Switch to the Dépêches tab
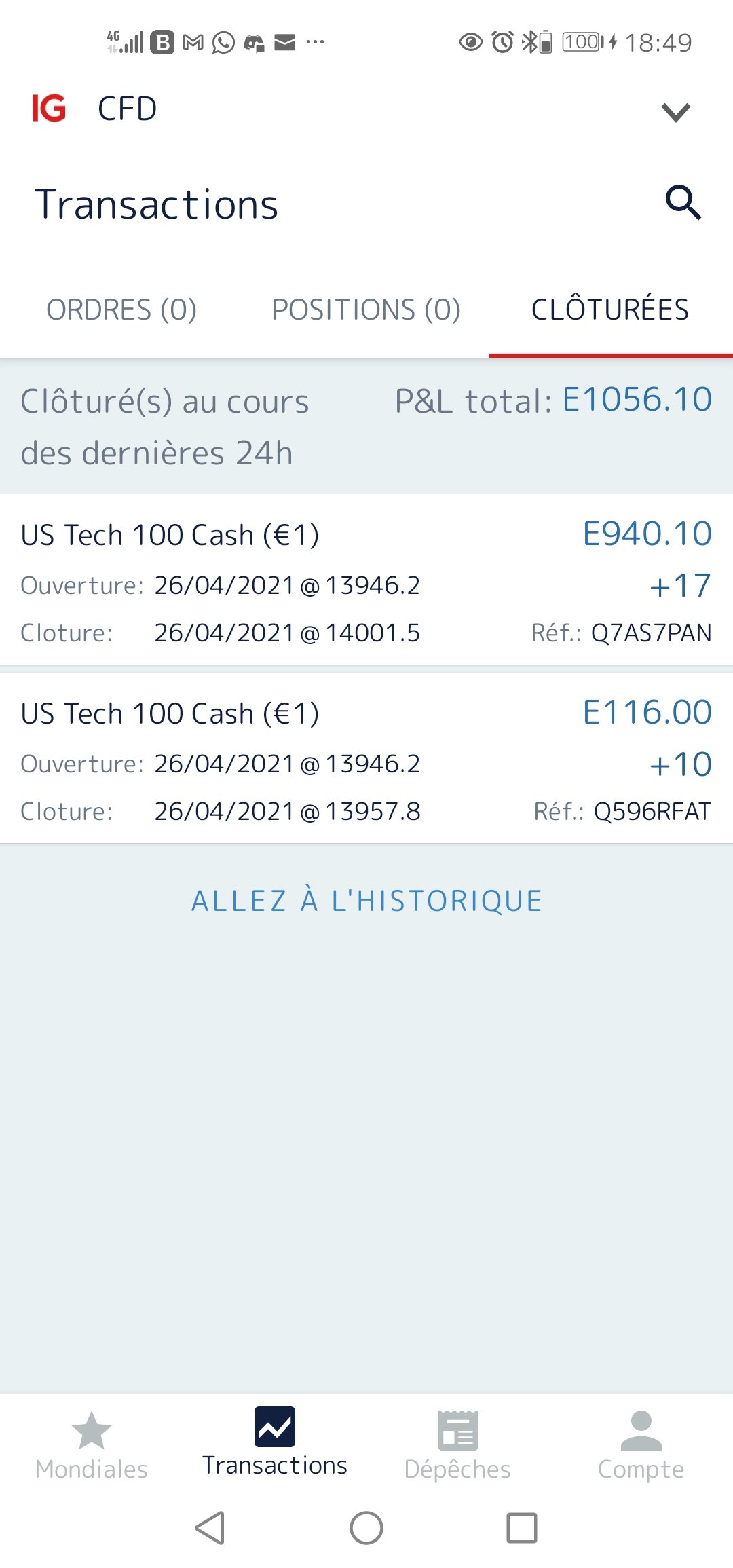The height and width of the screenshot is (1568, 733). 458,1444
